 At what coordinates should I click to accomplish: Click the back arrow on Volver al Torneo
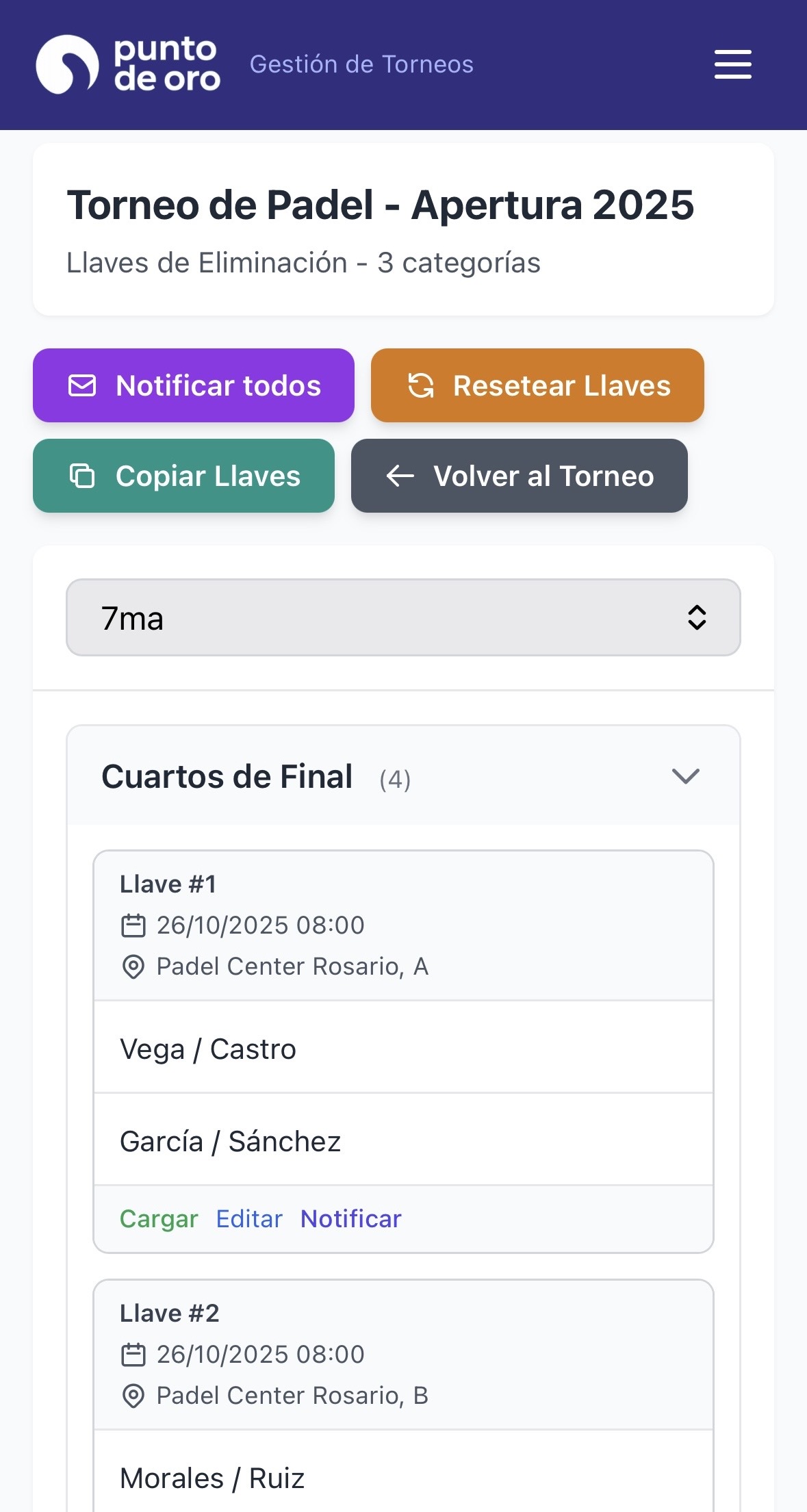click(x=399, y=476)
